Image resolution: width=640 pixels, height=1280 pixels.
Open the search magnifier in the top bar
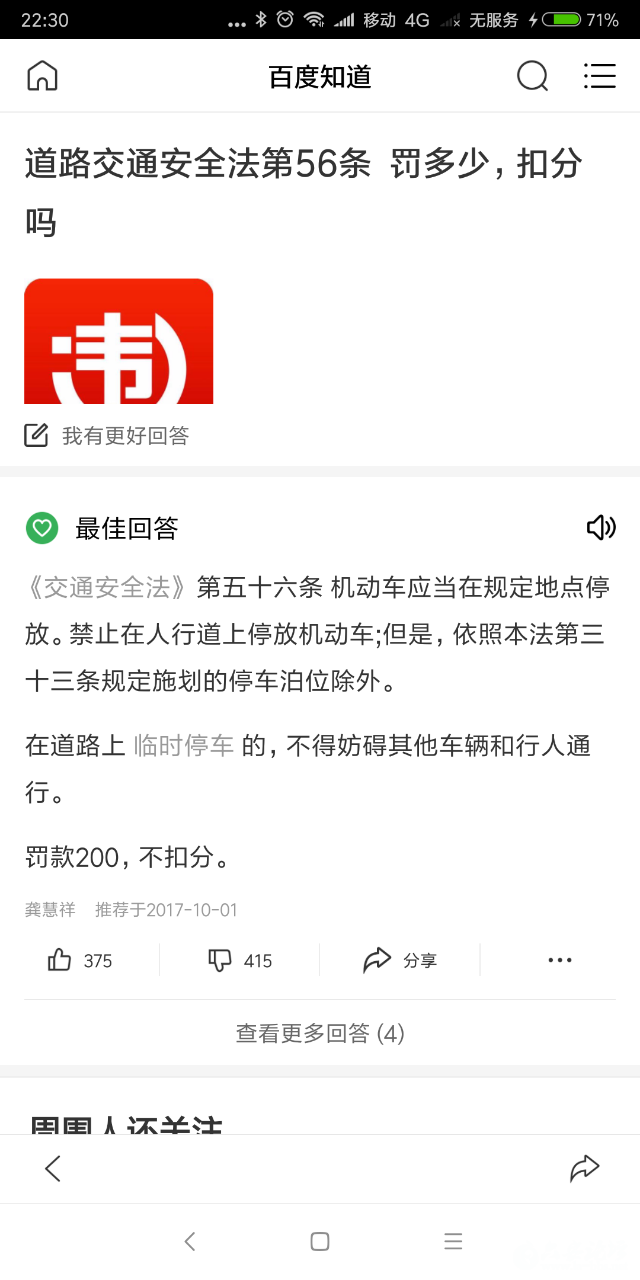tap(532, 76)
